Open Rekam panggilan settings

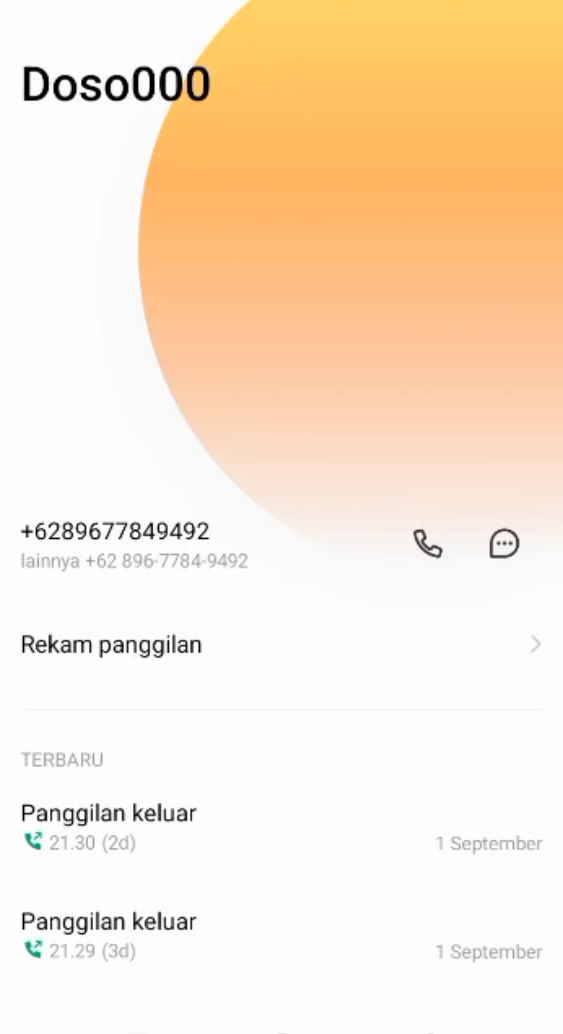point(282,644)
